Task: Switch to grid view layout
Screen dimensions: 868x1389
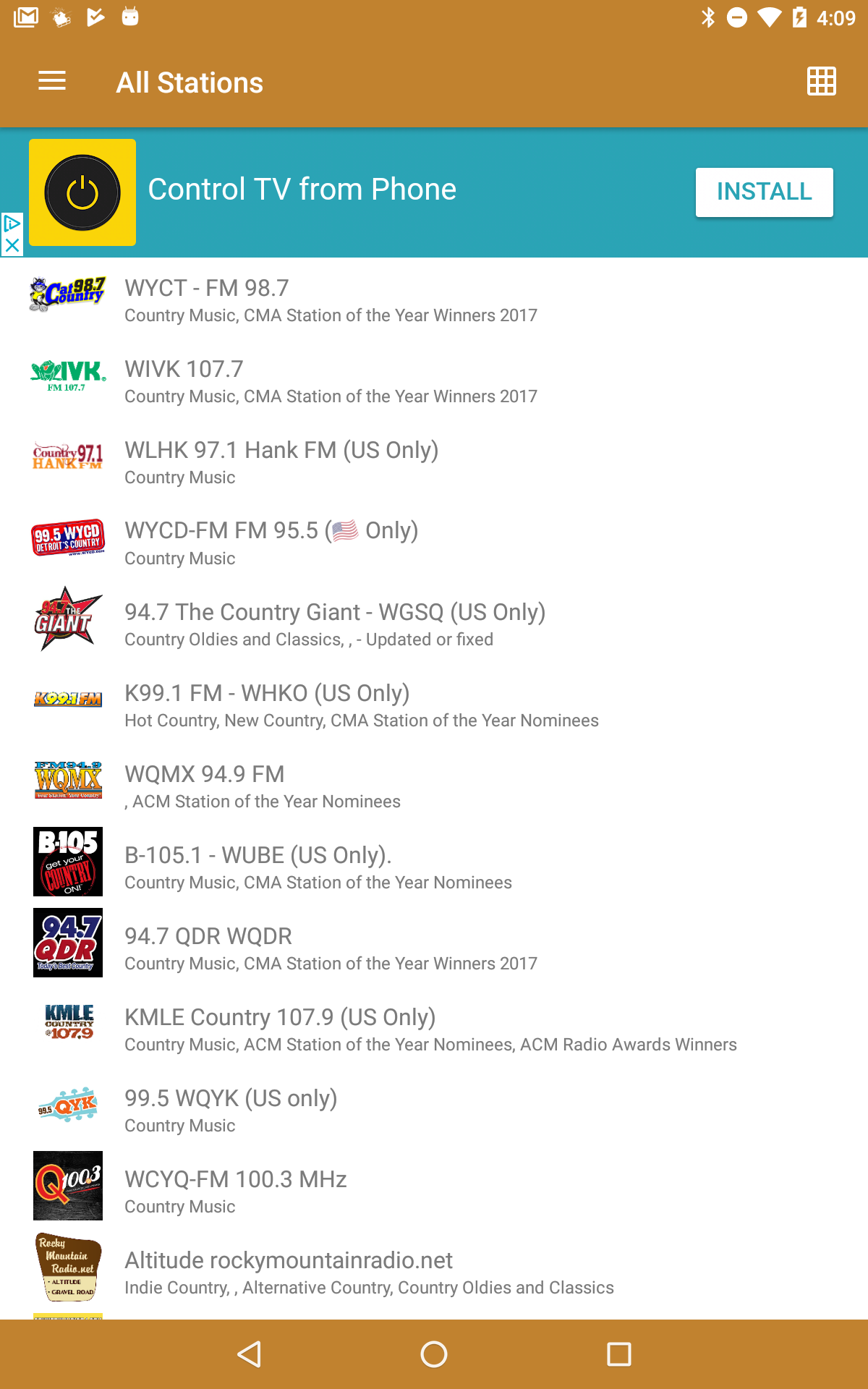Action: click(822, 82)
